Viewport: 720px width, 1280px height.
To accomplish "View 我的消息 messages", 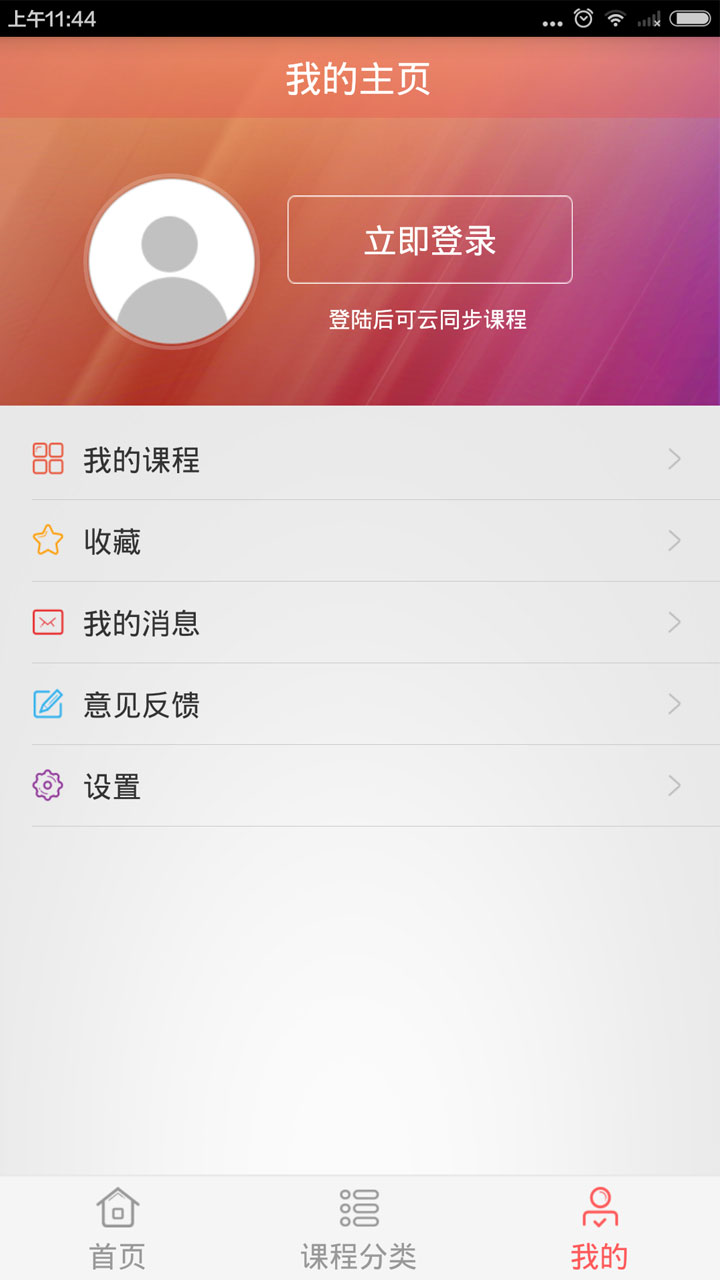I will point(360,623).
